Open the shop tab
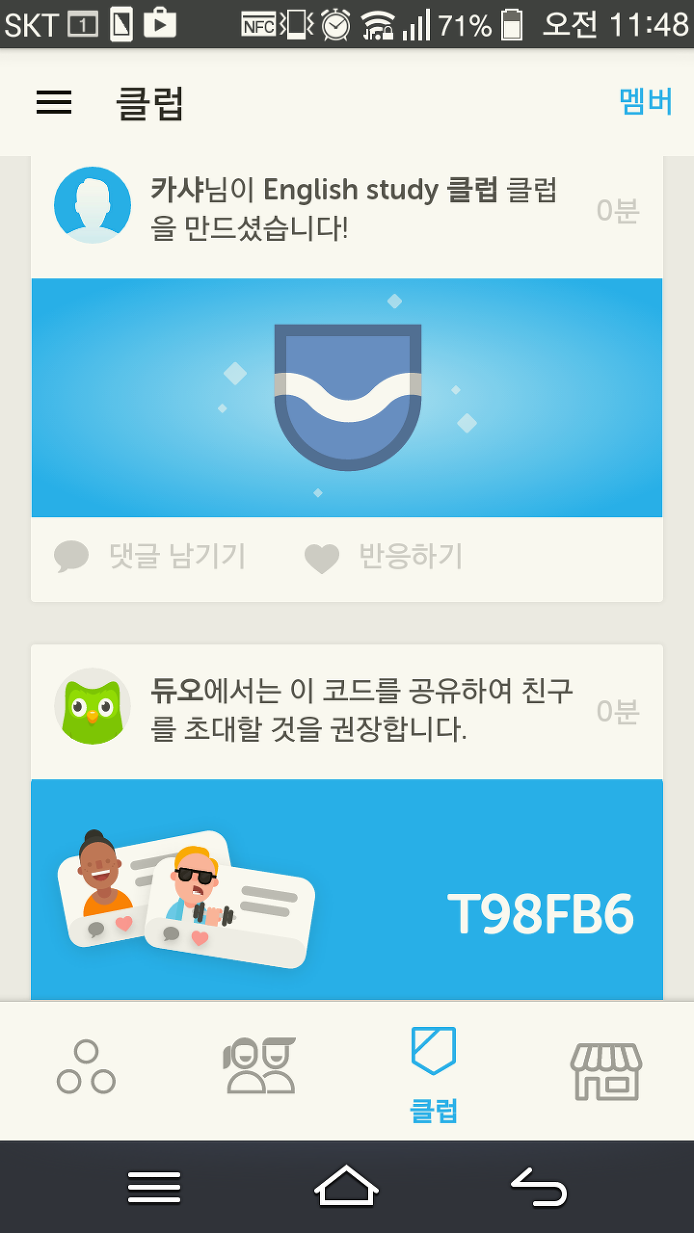Image resolution: width=694 pixels, height=1233 pixels. pos(606,1071)
